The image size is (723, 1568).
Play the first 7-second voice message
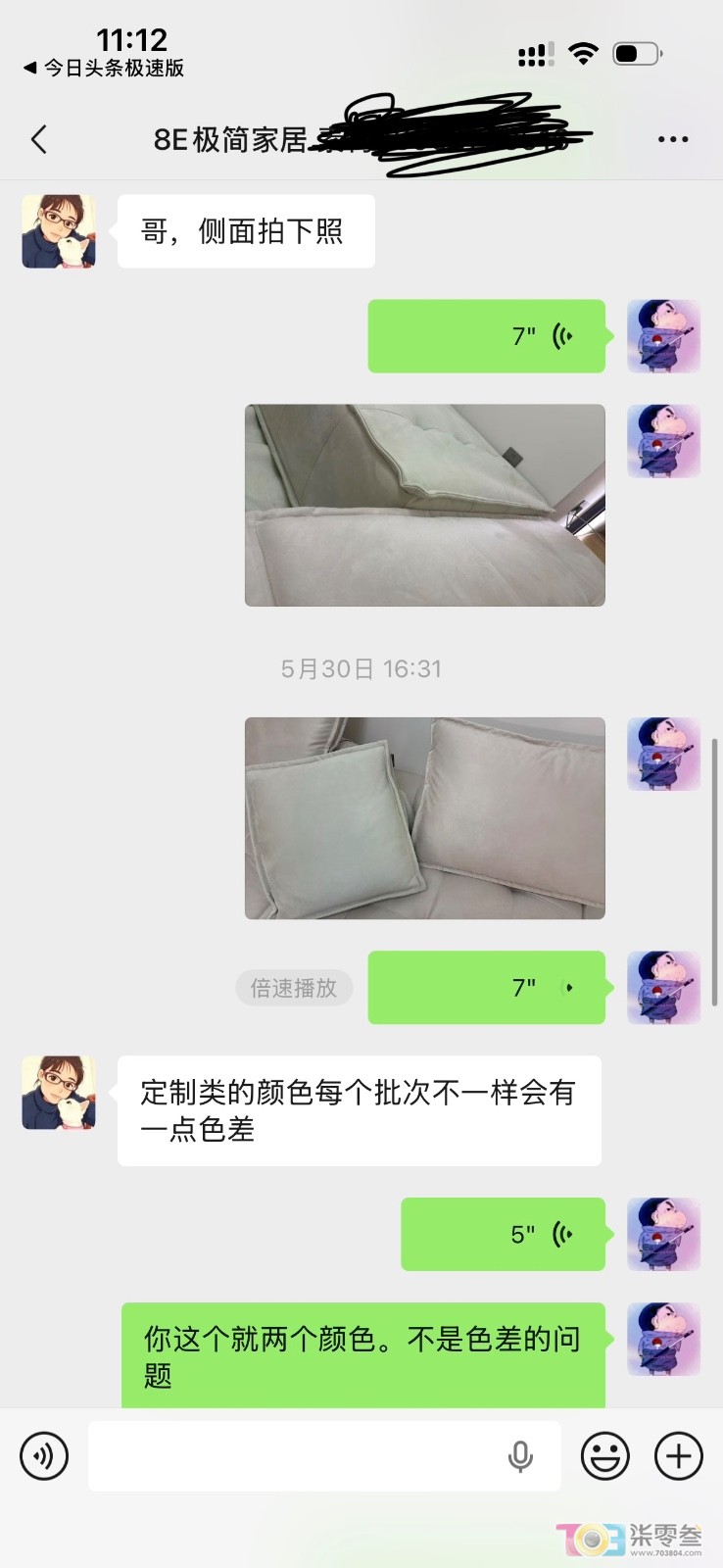487,336
